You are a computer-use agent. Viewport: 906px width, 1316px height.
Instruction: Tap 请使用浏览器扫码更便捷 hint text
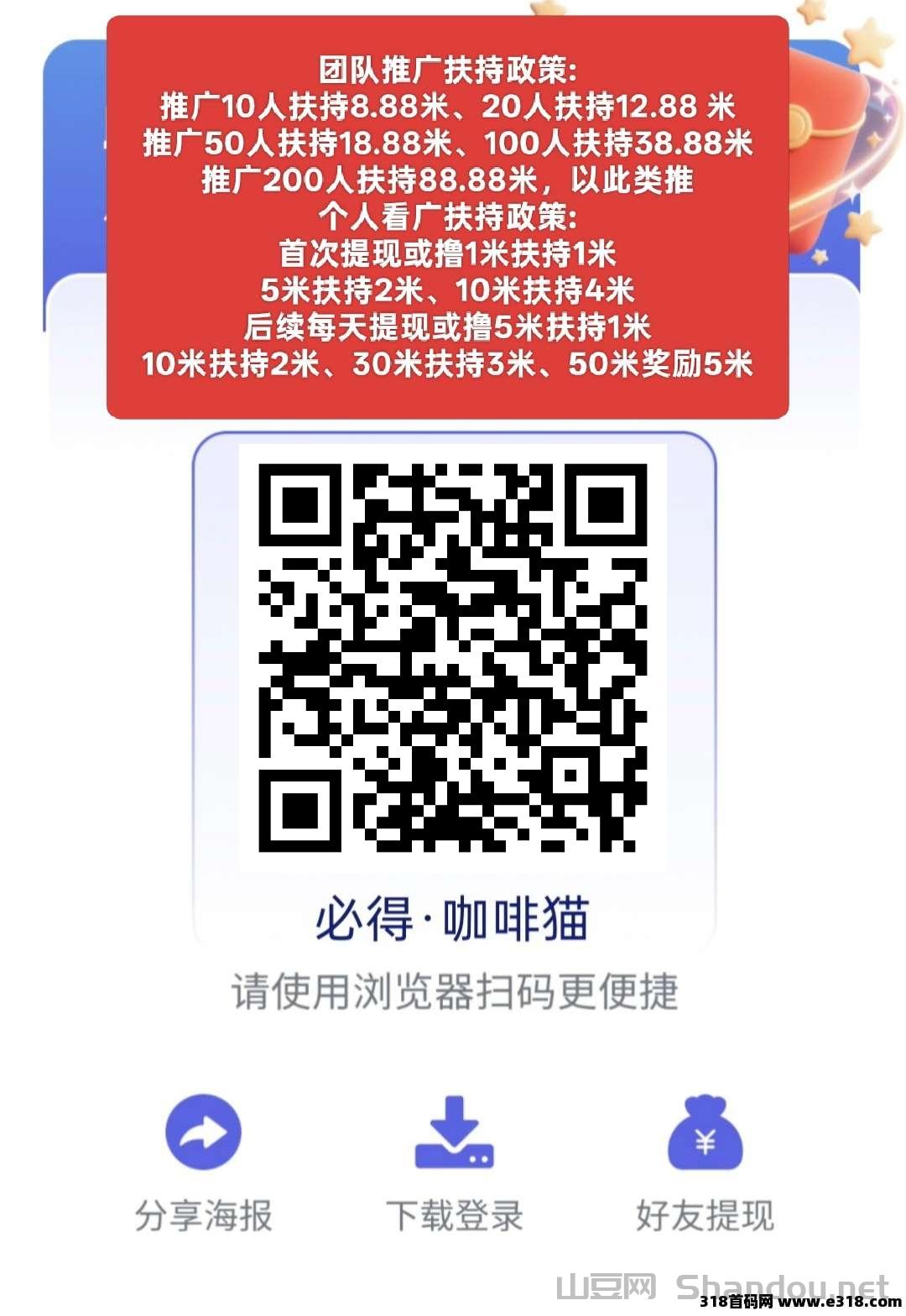point(453,990)
